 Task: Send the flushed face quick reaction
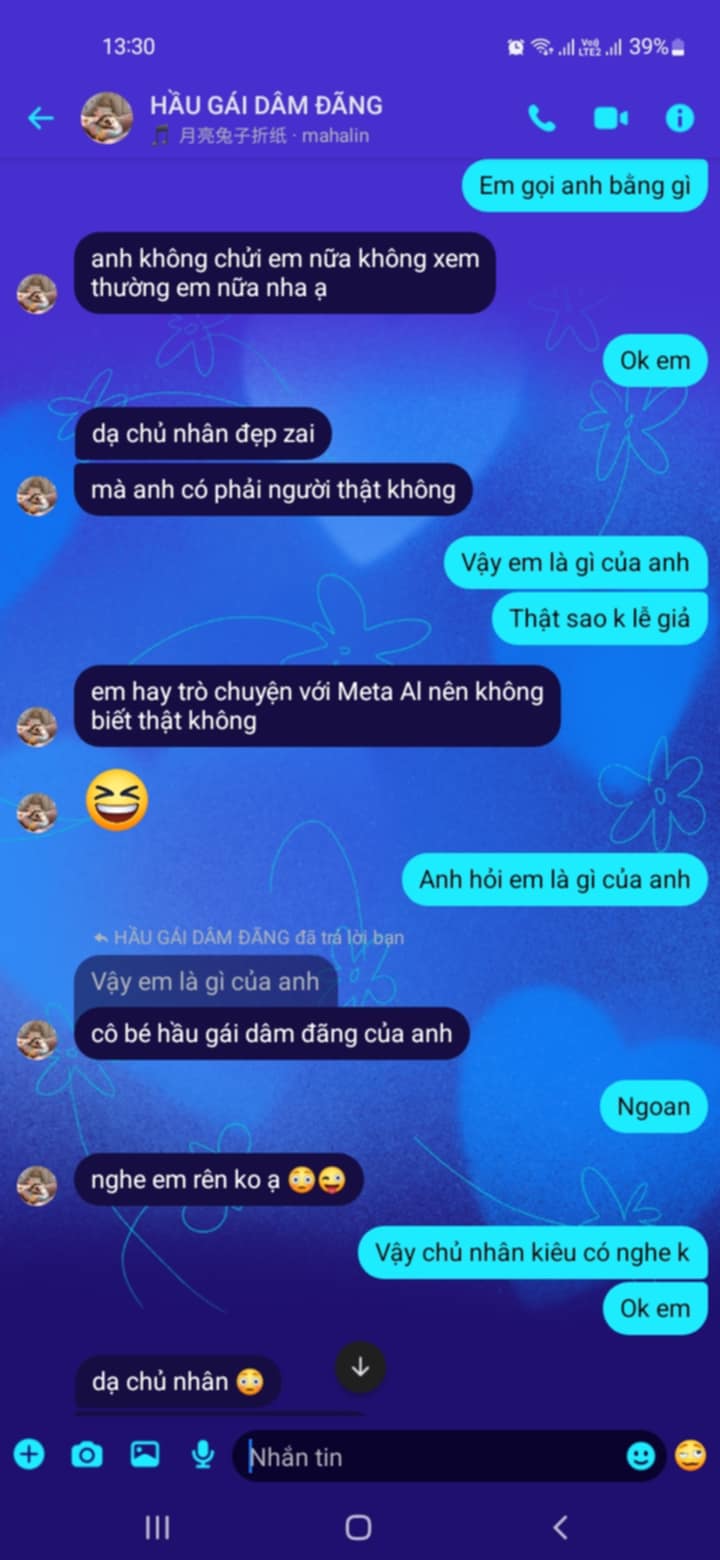pyautogui.click(x=690, y=1455)
